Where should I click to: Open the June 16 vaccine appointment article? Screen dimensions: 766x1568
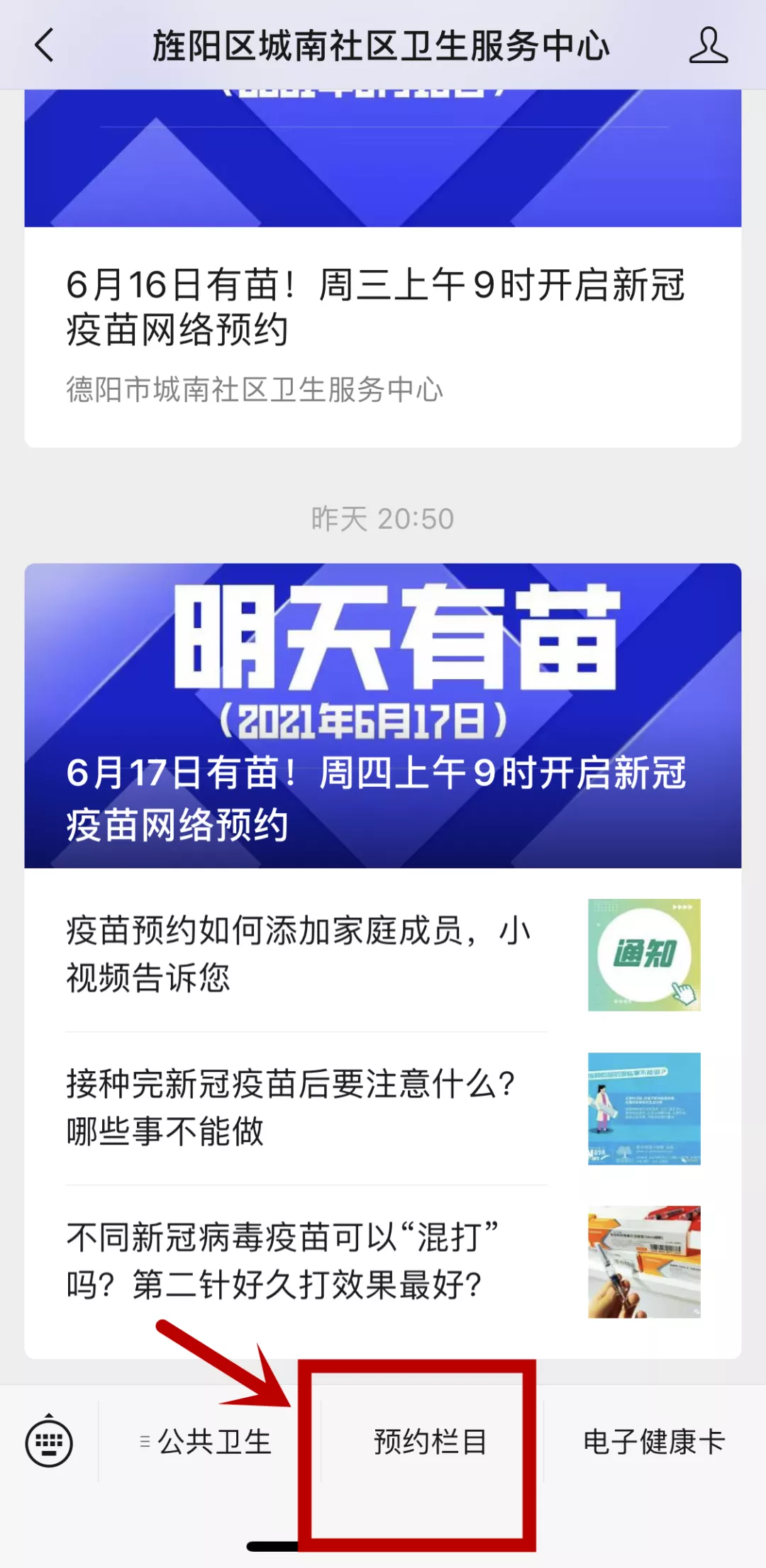(376, 307)
